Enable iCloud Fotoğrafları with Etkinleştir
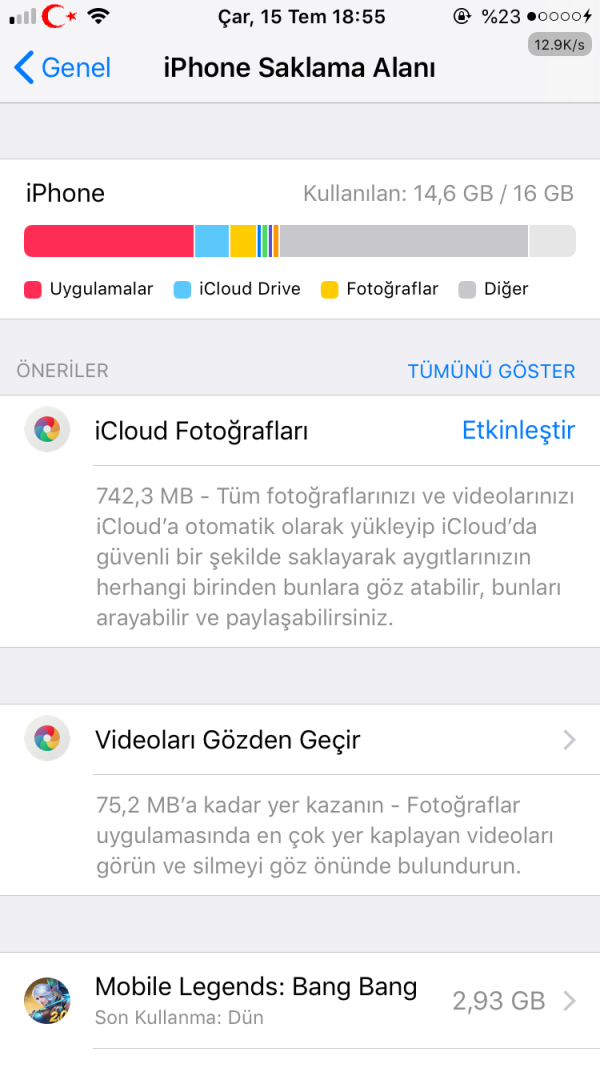Viewport: 600px width, 1068px height. (x=518, y=431)
